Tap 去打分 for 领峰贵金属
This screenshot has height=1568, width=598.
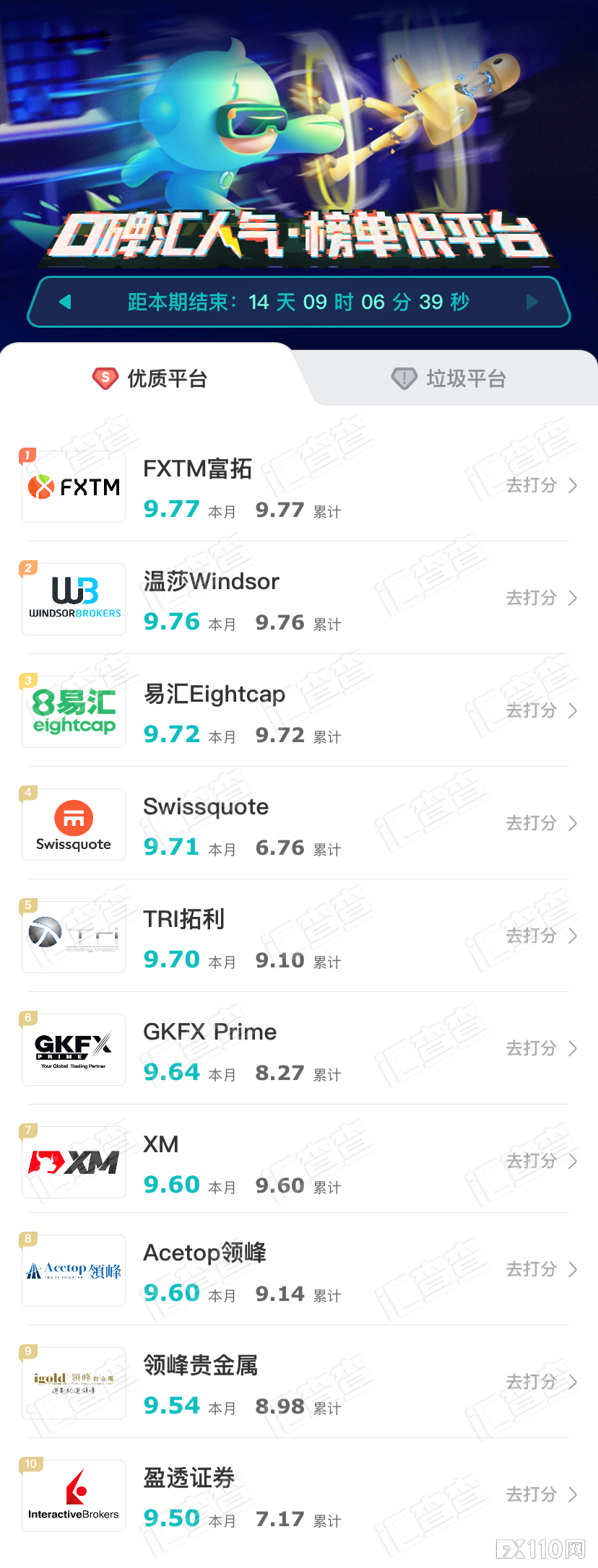[541, 1382]
